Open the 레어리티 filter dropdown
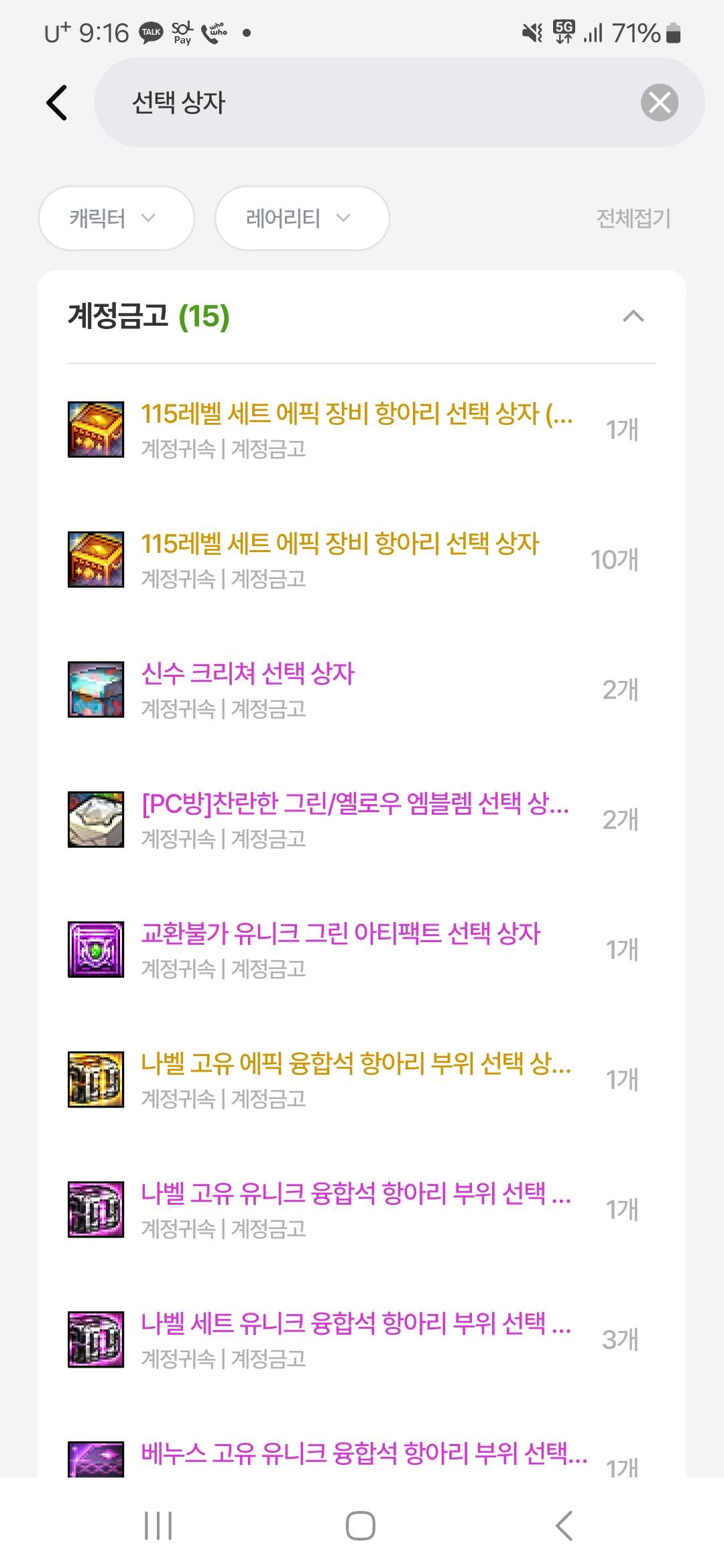724x1568 pixels. click(x=301, y=218)
